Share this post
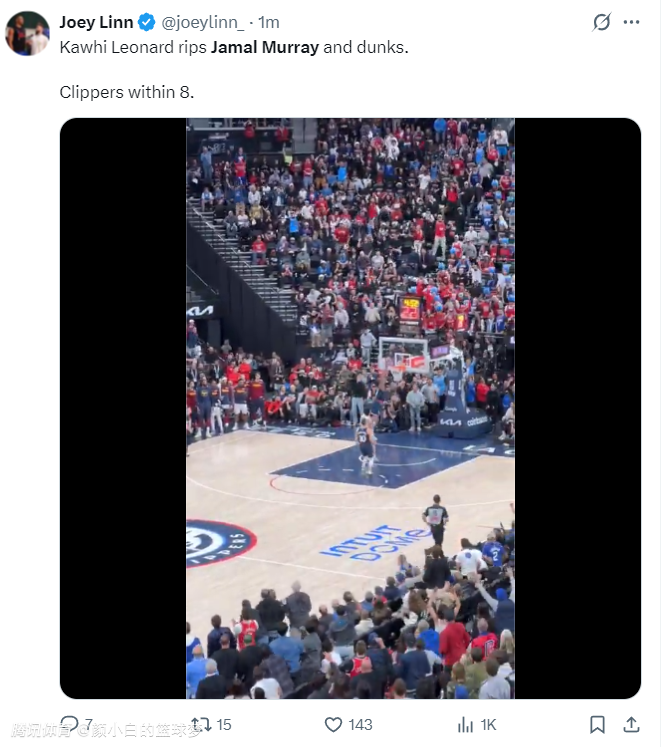Viewport: 664px width, 747px height. pyautogui.click(x=631, y=724)
